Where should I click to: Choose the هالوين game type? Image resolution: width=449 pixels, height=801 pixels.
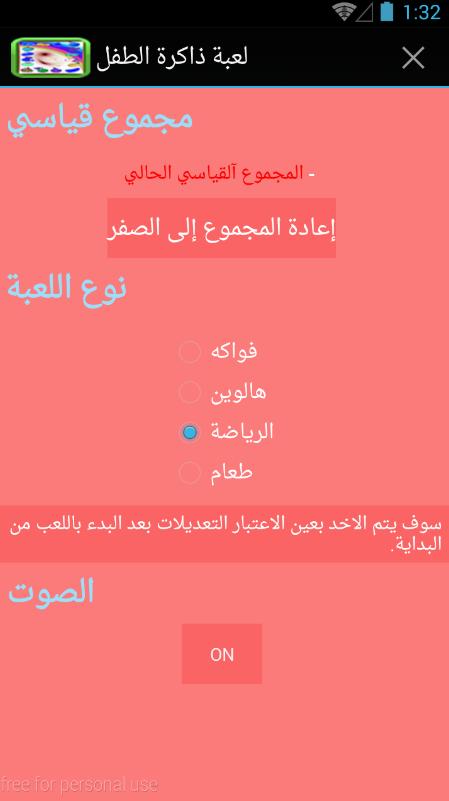pos(223,392)
